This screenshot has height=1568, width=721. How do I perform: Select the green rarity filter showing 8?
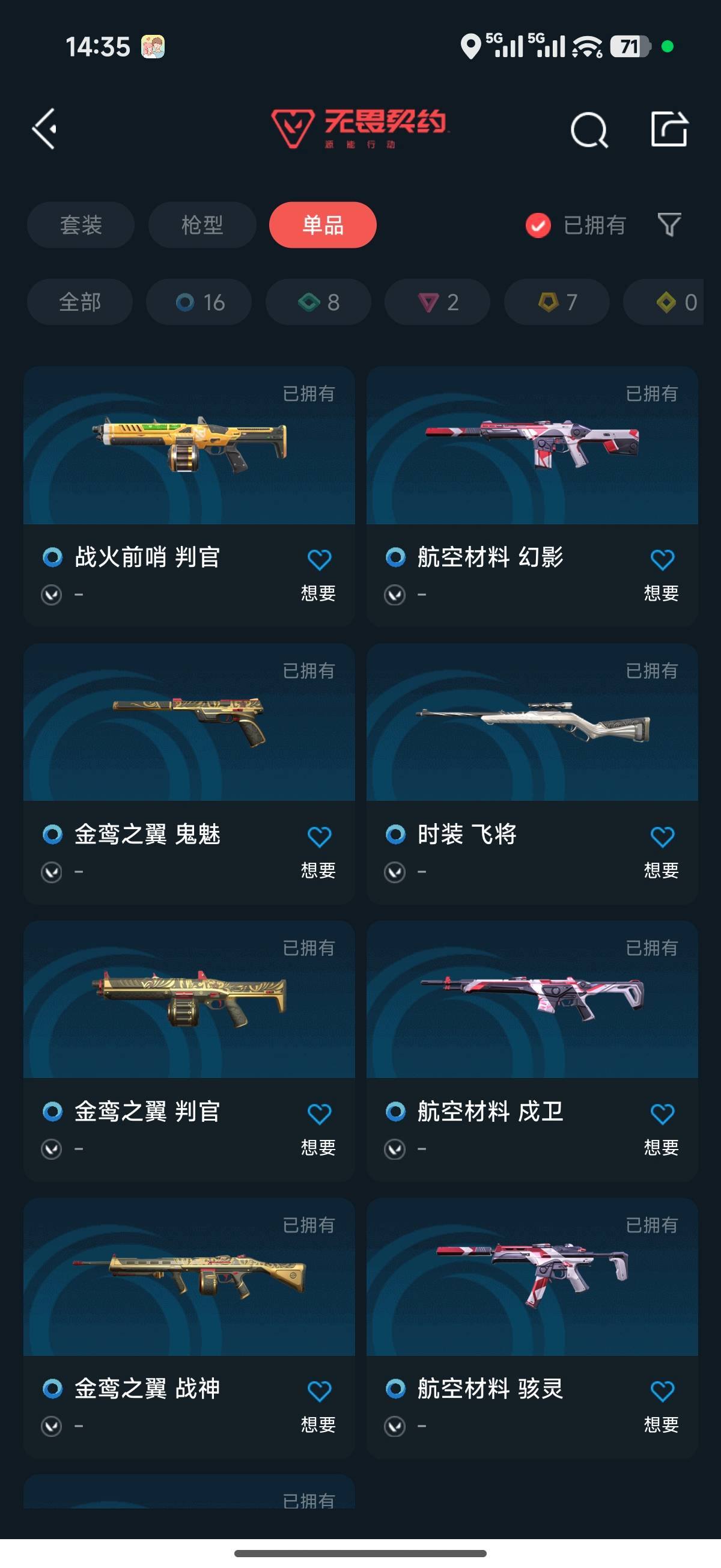click(318, 302)
